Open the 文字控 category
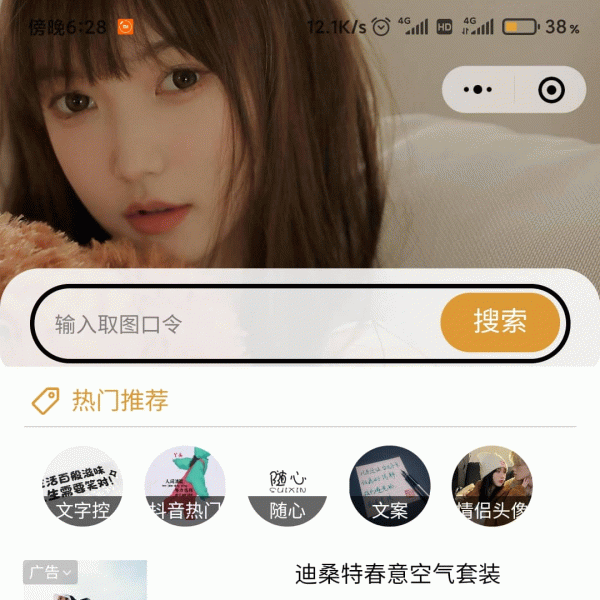Viewport: 600px width, 600px height. coord(82,487)
